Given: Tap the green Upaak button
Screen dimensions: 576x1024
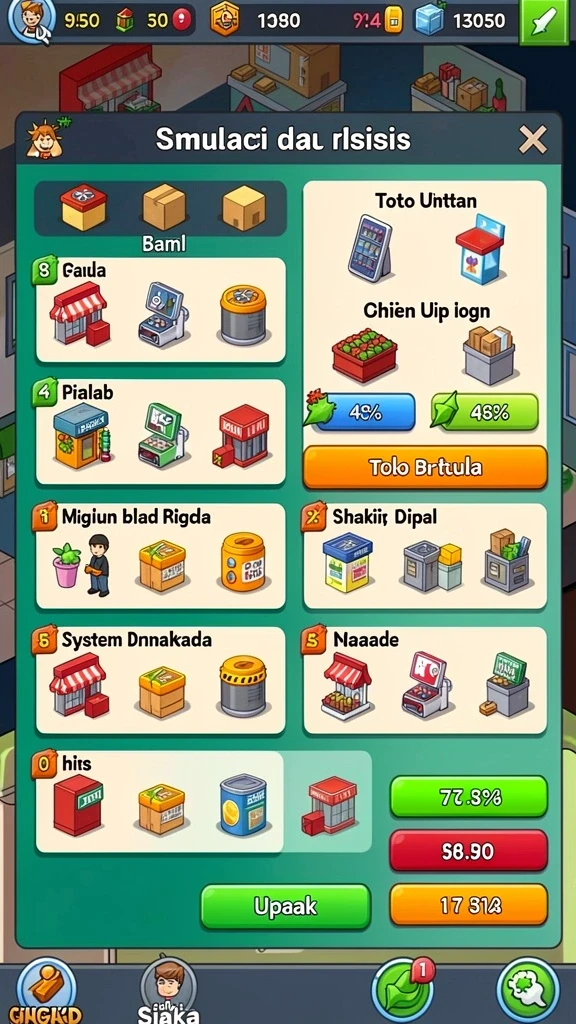Looking at the screenshot, I should tap(285, 906).
